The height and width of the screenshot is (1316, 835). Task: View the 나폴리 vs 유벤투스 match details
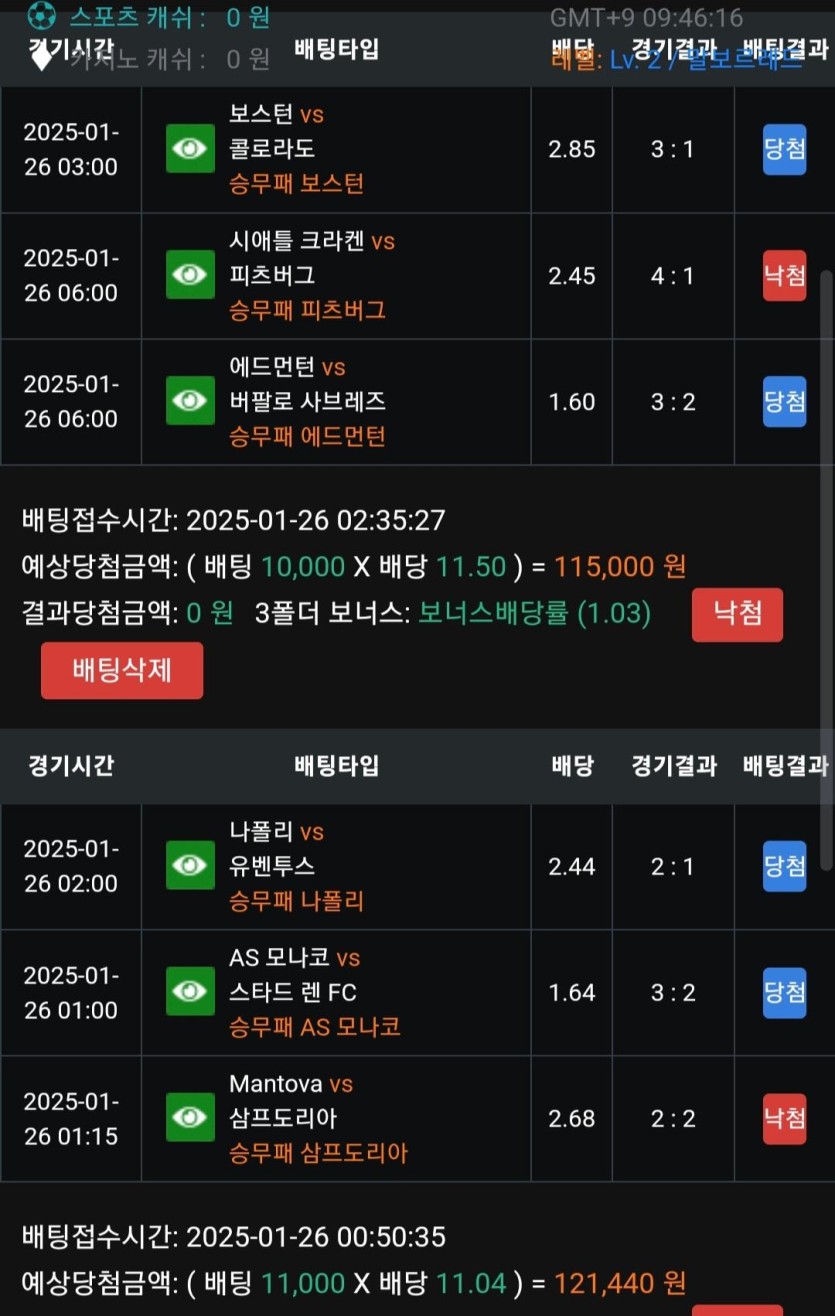click(x=190, y=866)
